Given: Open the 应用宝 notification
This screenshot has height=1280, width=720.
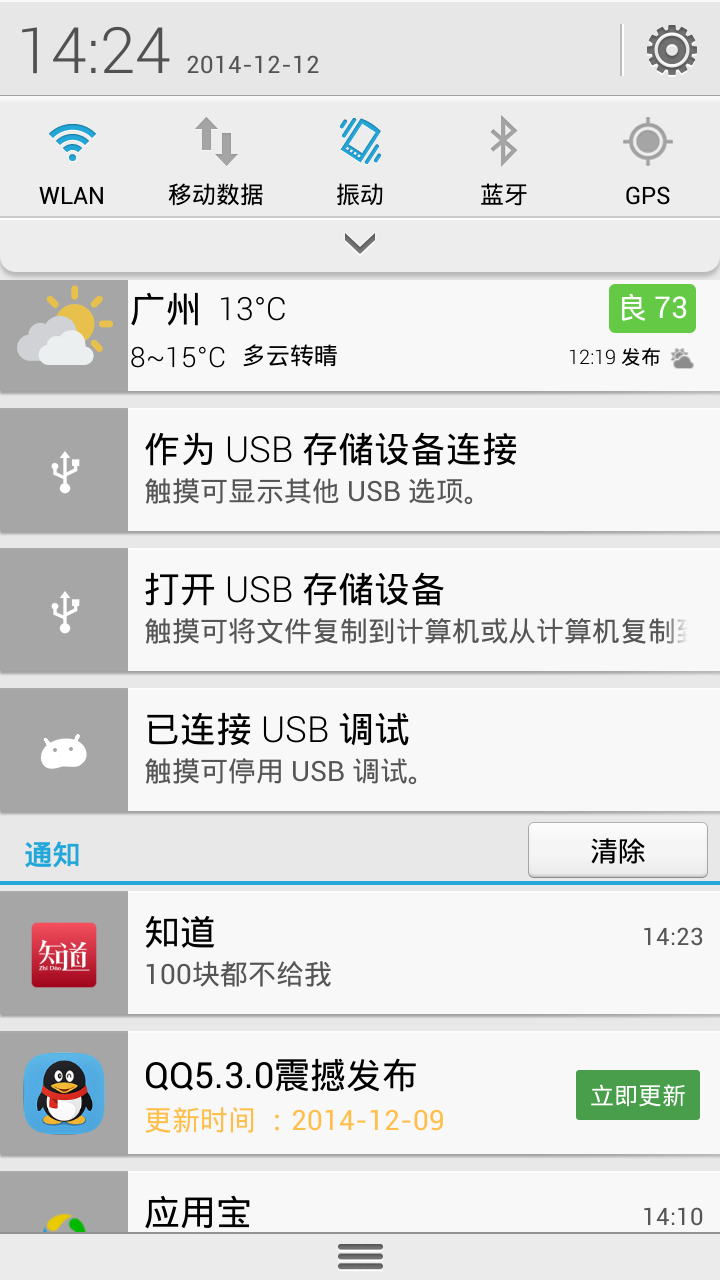Looking at the screenshot, I should pyautogui.click(x=360, y=1202).
